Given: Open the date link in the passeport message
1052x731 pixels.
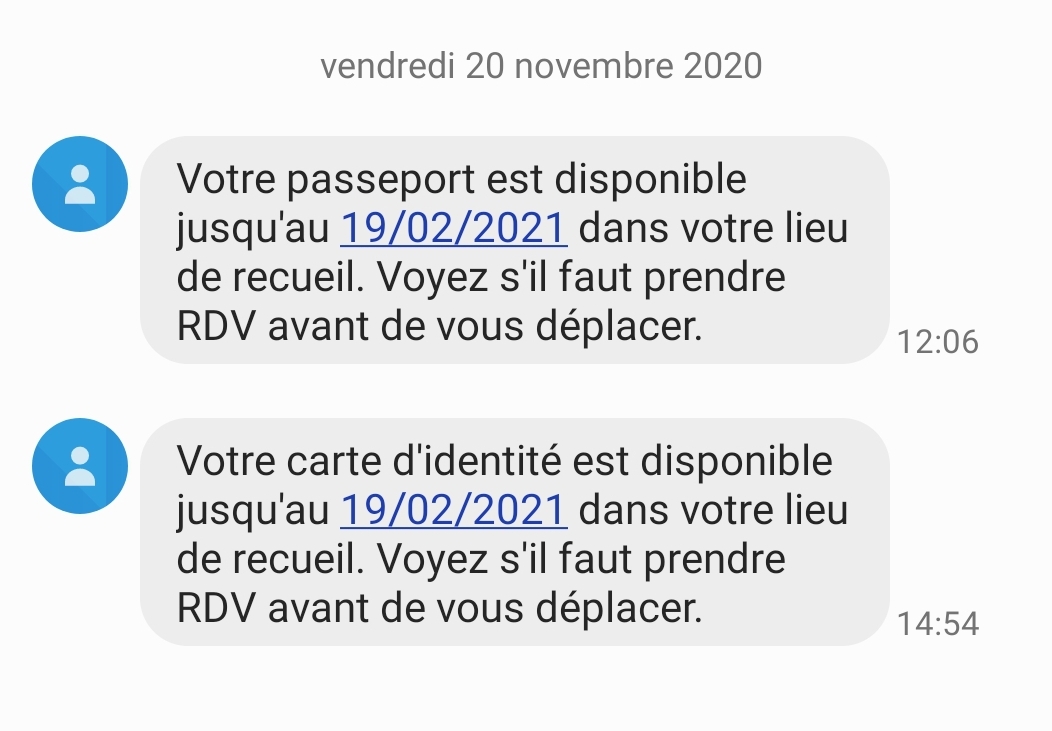Looking at the screenshot, I should coord(454,229).
